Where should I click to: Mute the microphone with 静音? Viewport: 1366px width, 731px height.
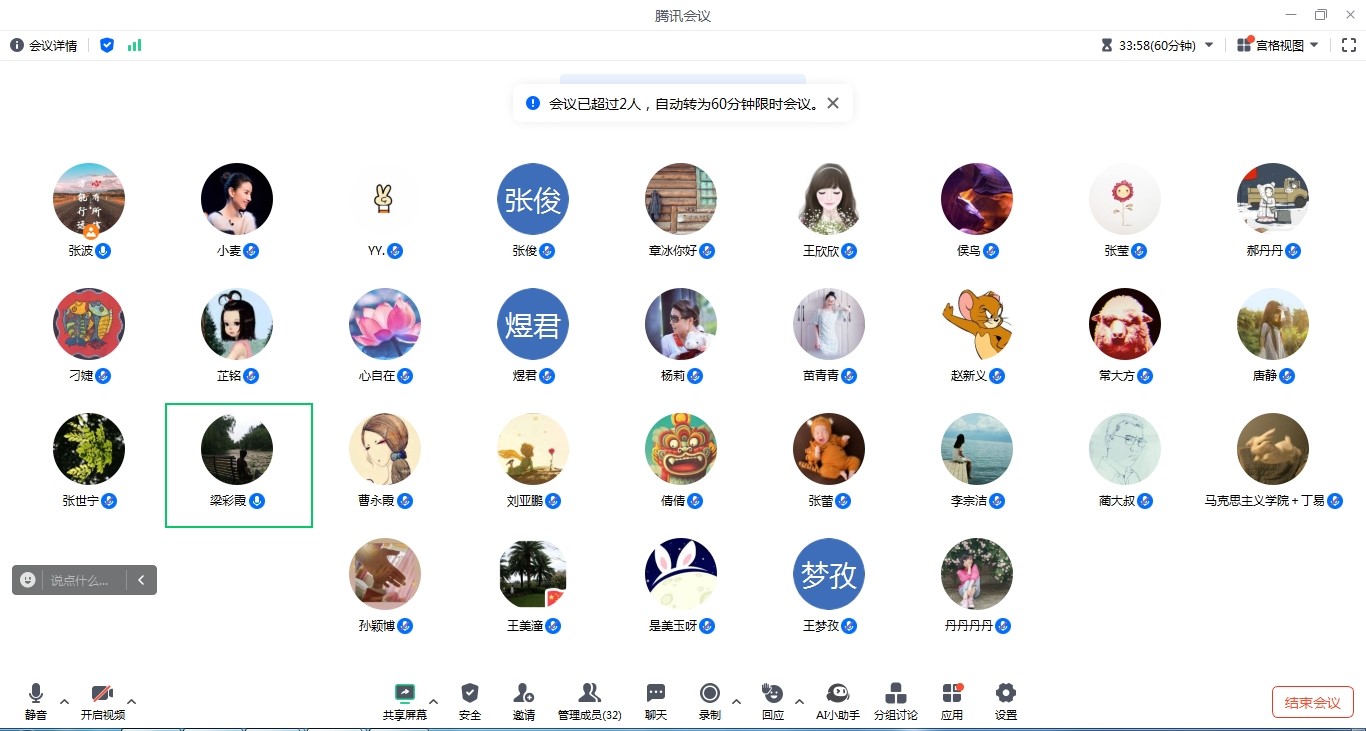tap(36, 700)
